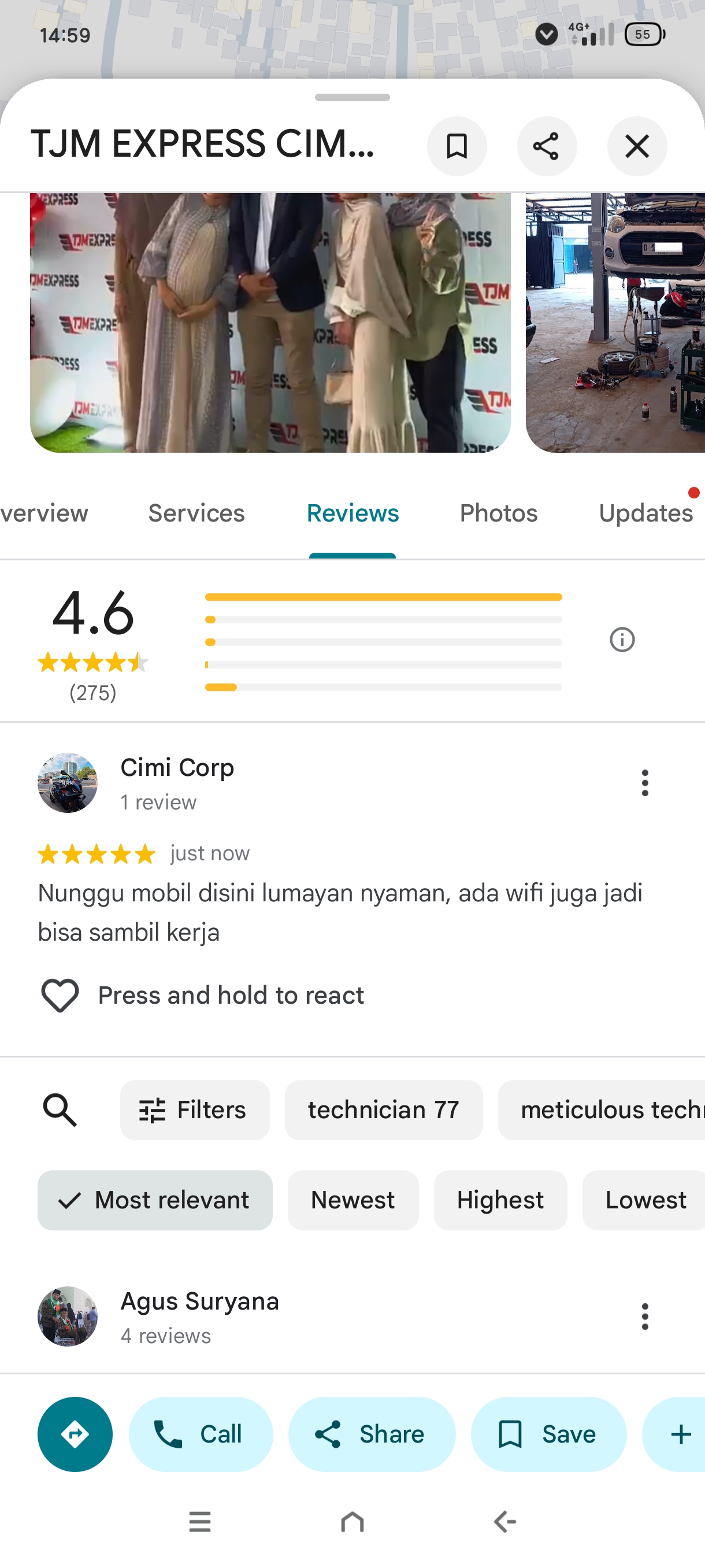Bookmark this place from the header

[457, 146]
